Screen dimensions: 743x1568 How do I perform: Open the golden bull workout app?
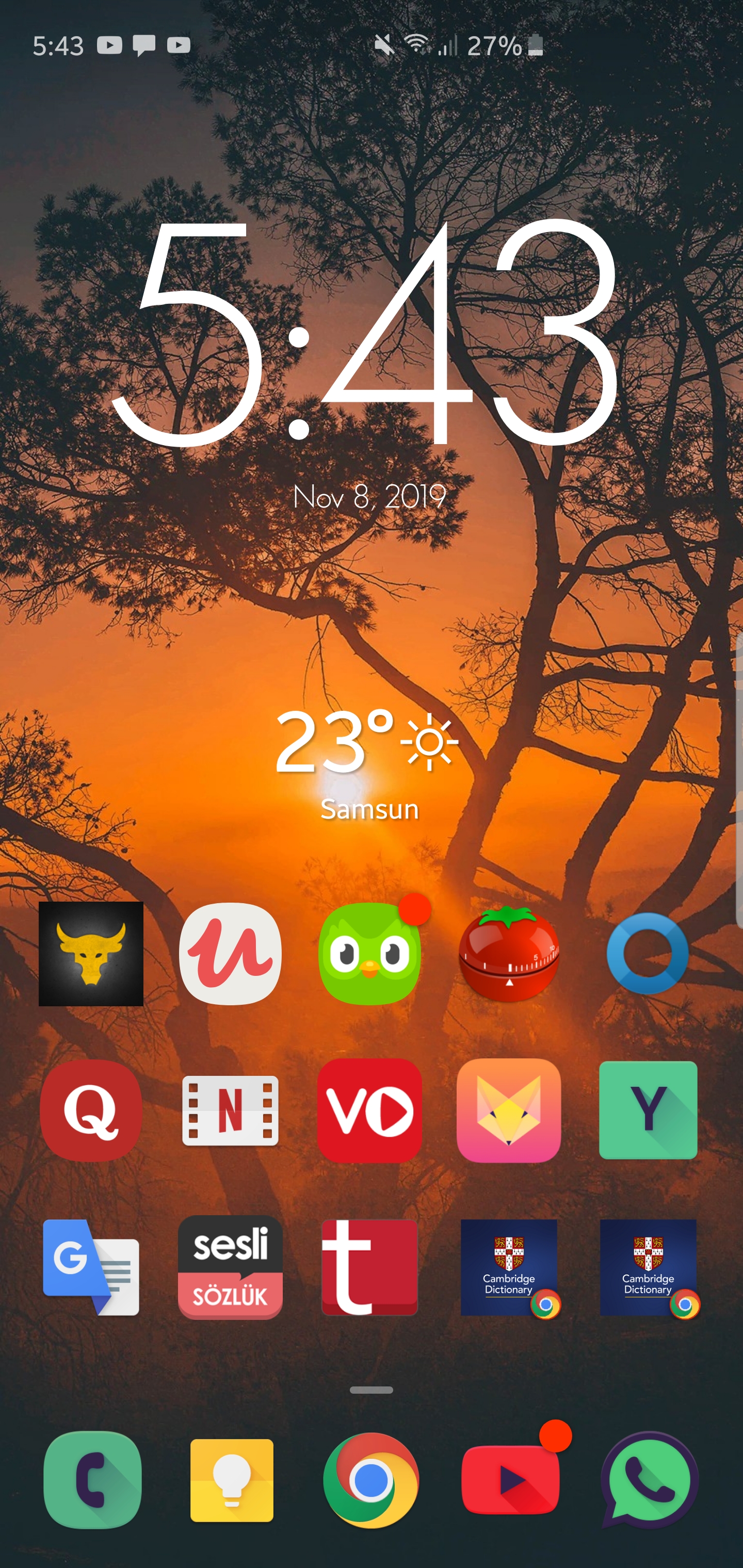[91, 954]
